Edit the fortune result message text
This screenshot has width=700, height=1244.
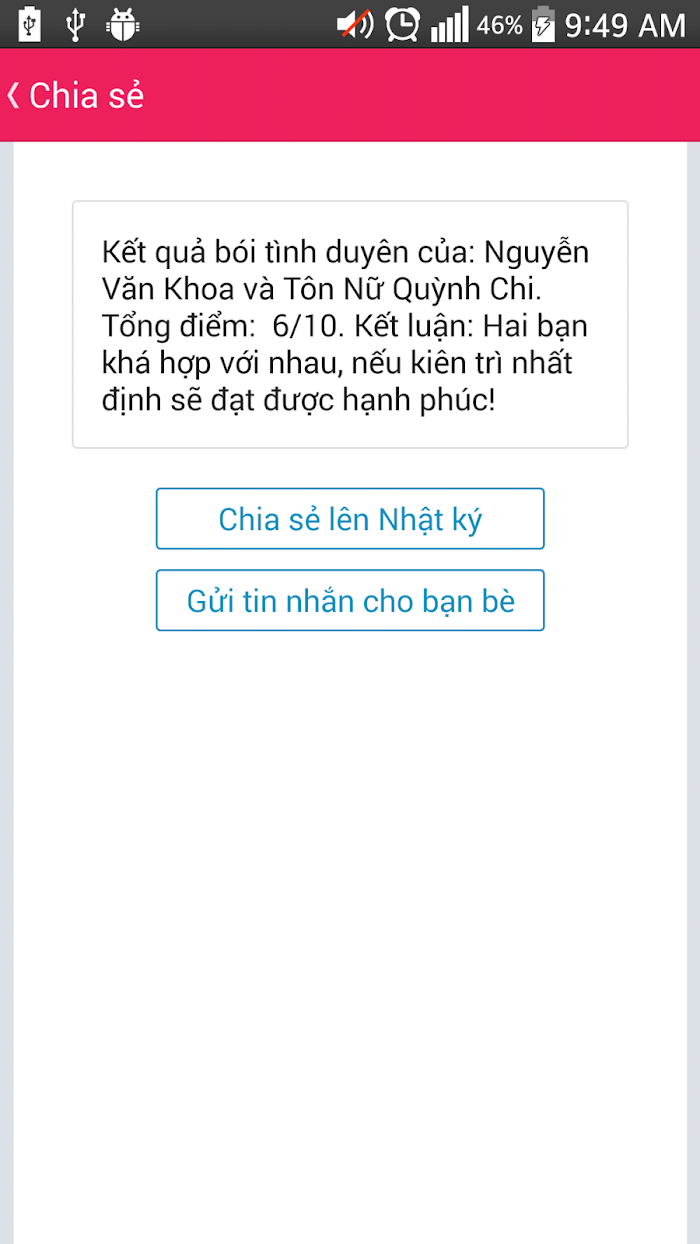coord(350,325)
